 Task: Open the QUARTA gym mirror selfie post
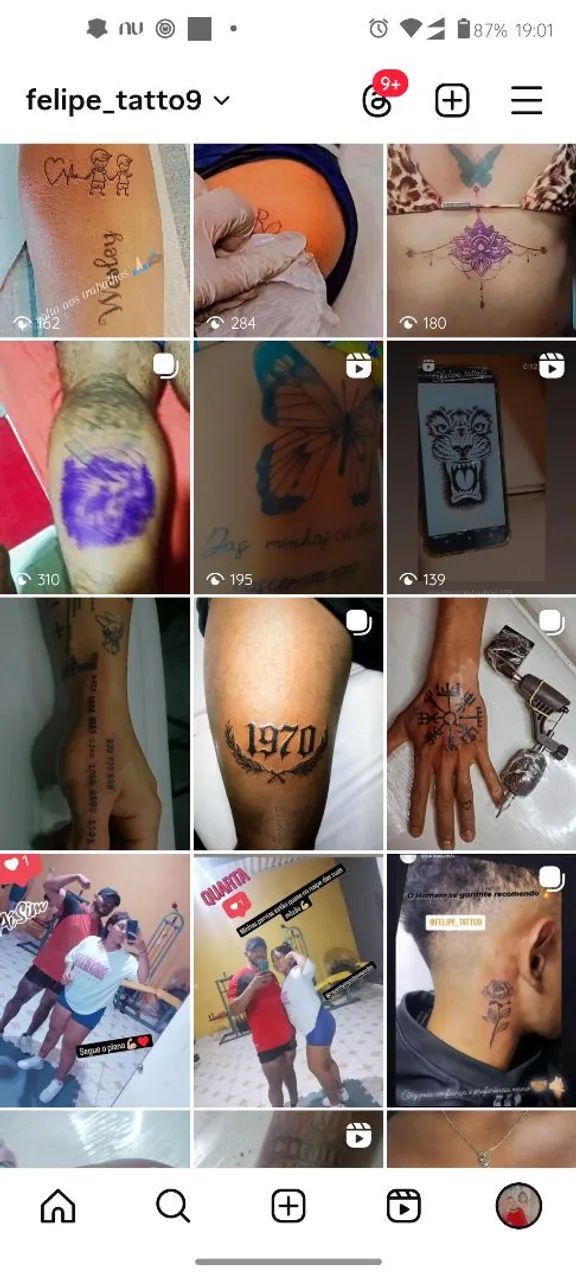288,980
